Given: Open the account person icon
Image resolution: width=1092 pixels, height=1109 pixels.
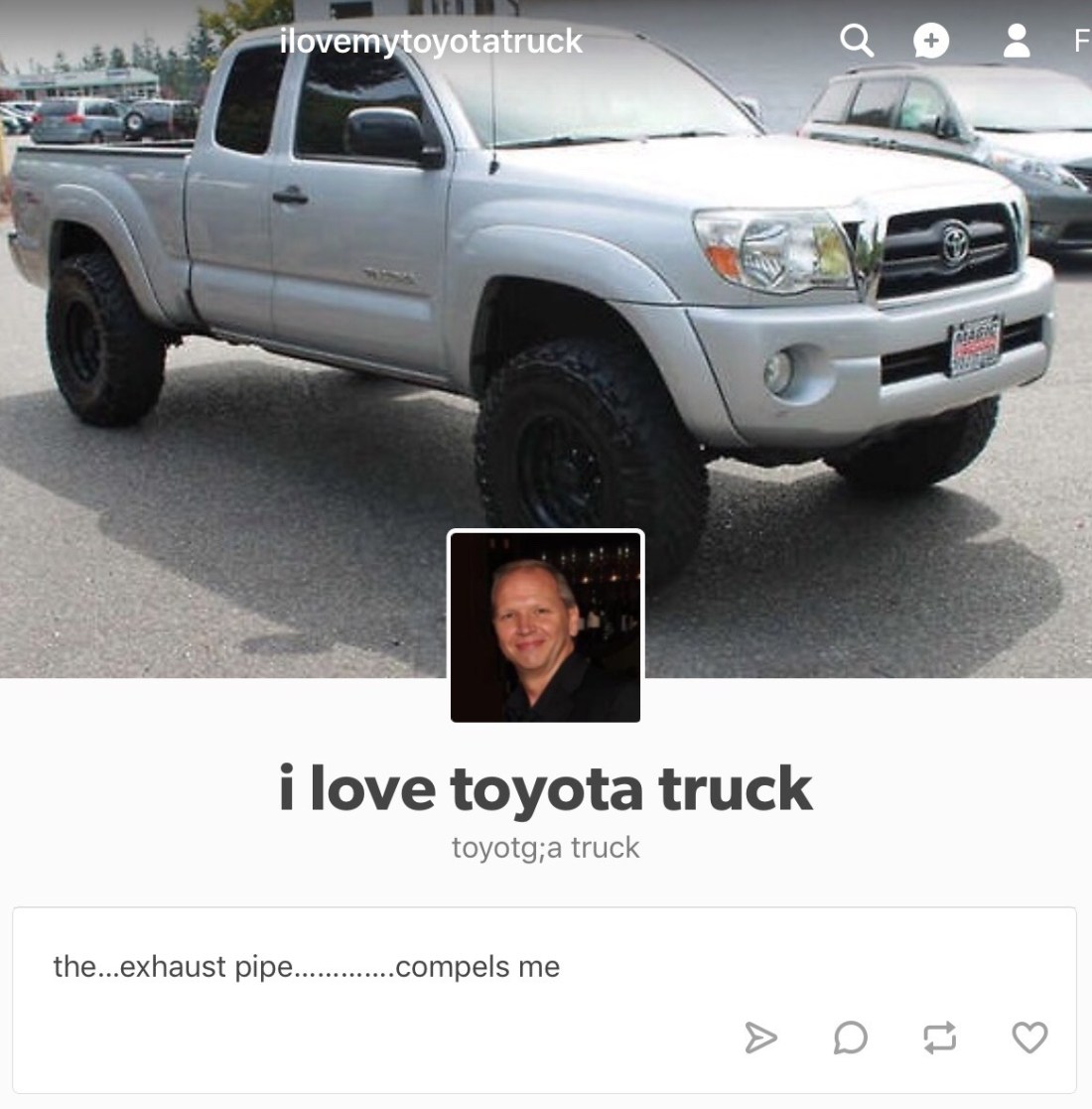Looking at the screenshot, I should [x=1016, y=41].
